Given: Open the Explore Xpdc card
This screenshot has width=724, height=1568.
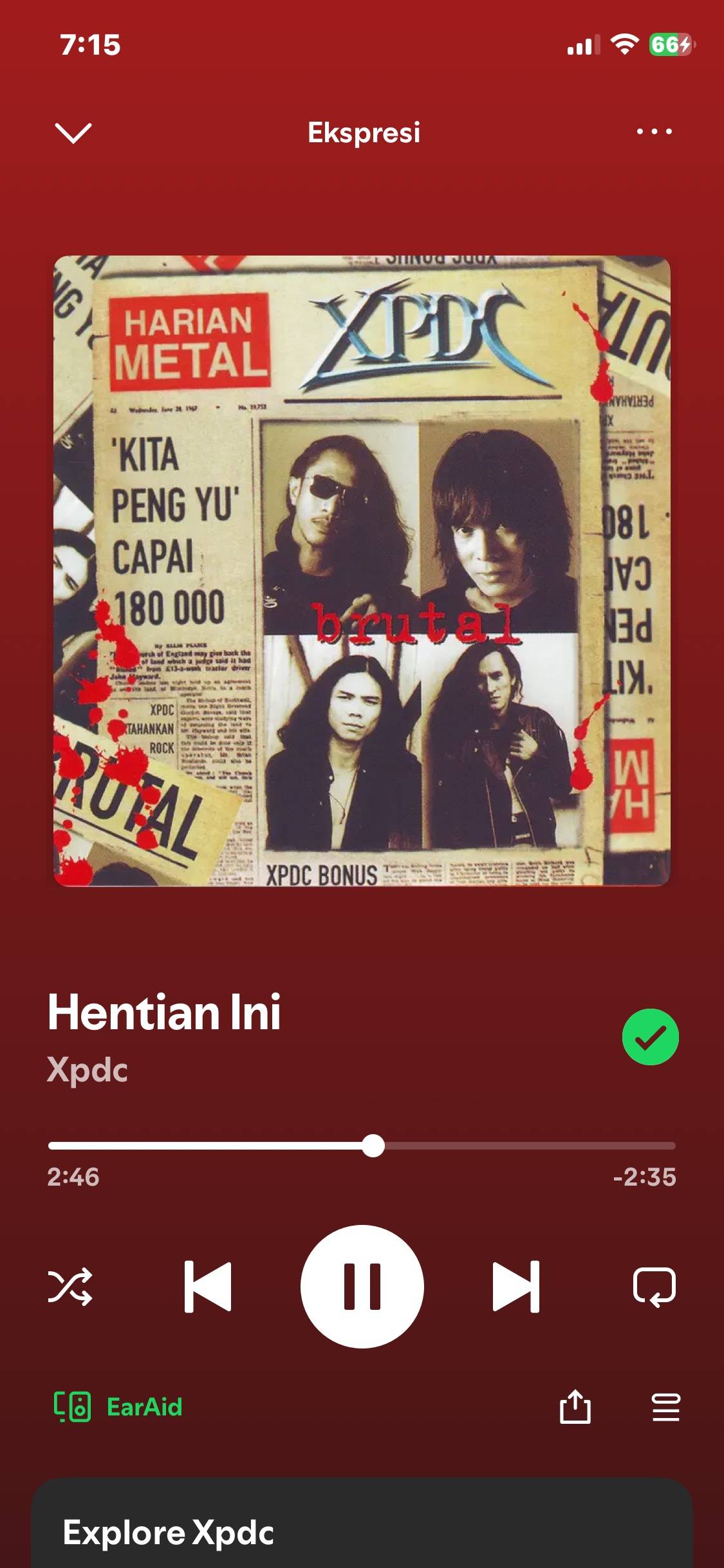Looking at the screenshot, I should tap(362, 1532).
